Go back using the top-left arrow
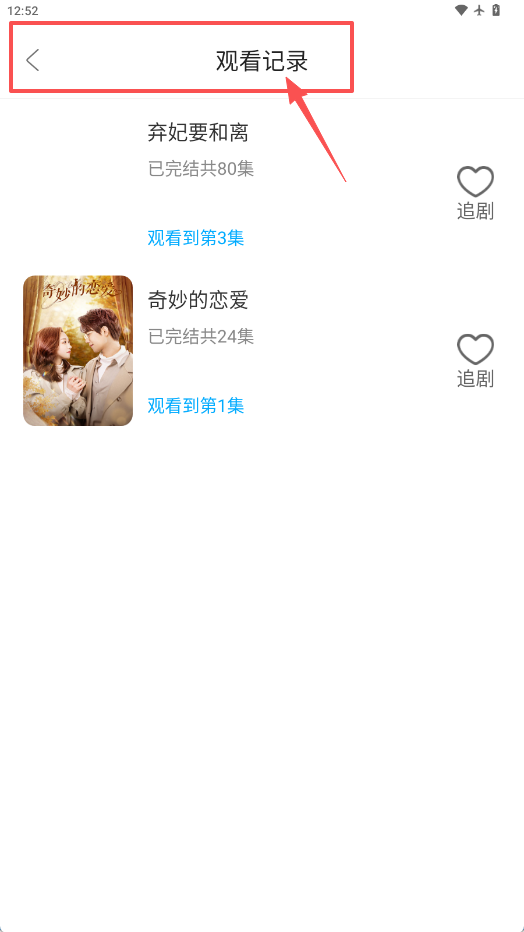This screenshot has height=932, width=524. 33,61
